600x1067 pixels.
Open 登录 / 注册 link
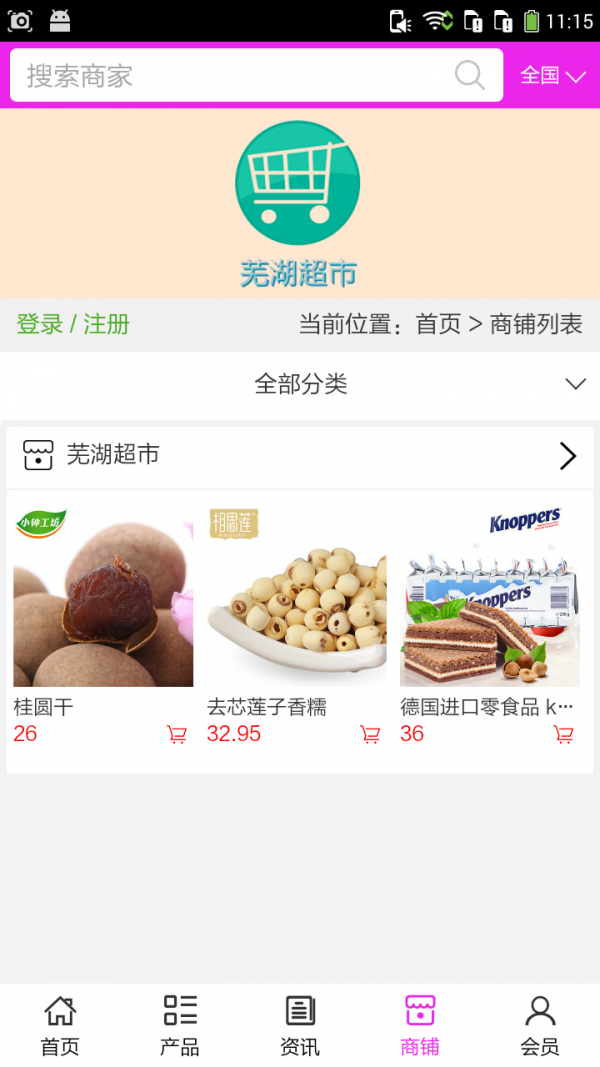(73, 324)
